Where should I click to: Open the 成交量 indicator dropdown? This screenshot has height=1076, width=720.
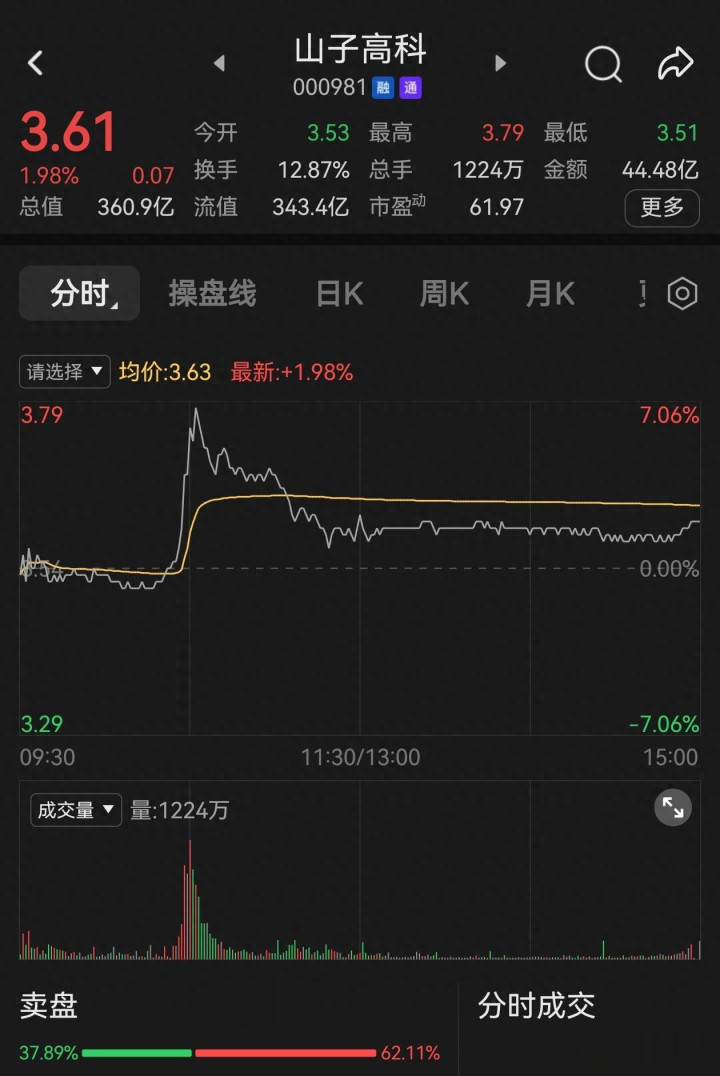(x=76, y=810)
